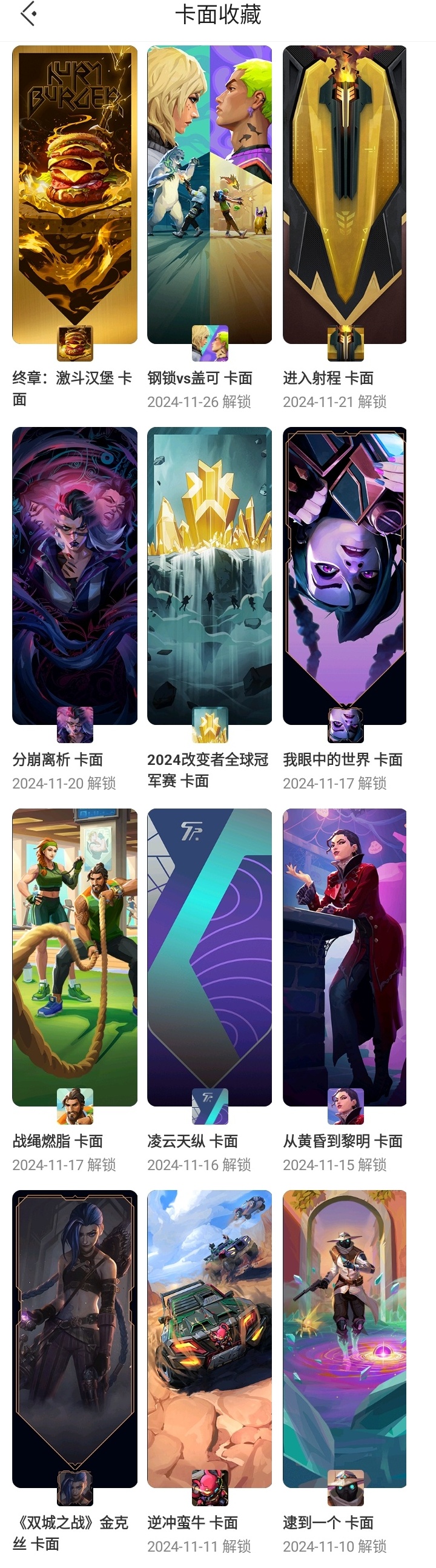Screen dimensions: 436x1568
Task: Go back from 卡面收藏
Action: pyautogui.click(x=28, y=14)
